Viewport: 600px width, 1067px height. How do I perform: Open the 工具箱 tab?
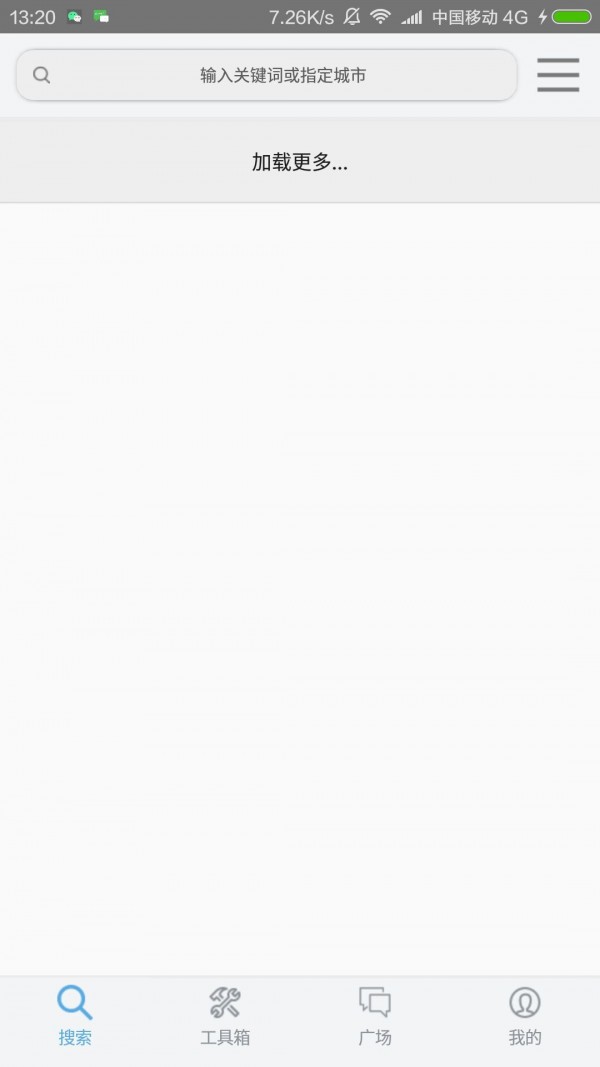tap(225, 1016)
